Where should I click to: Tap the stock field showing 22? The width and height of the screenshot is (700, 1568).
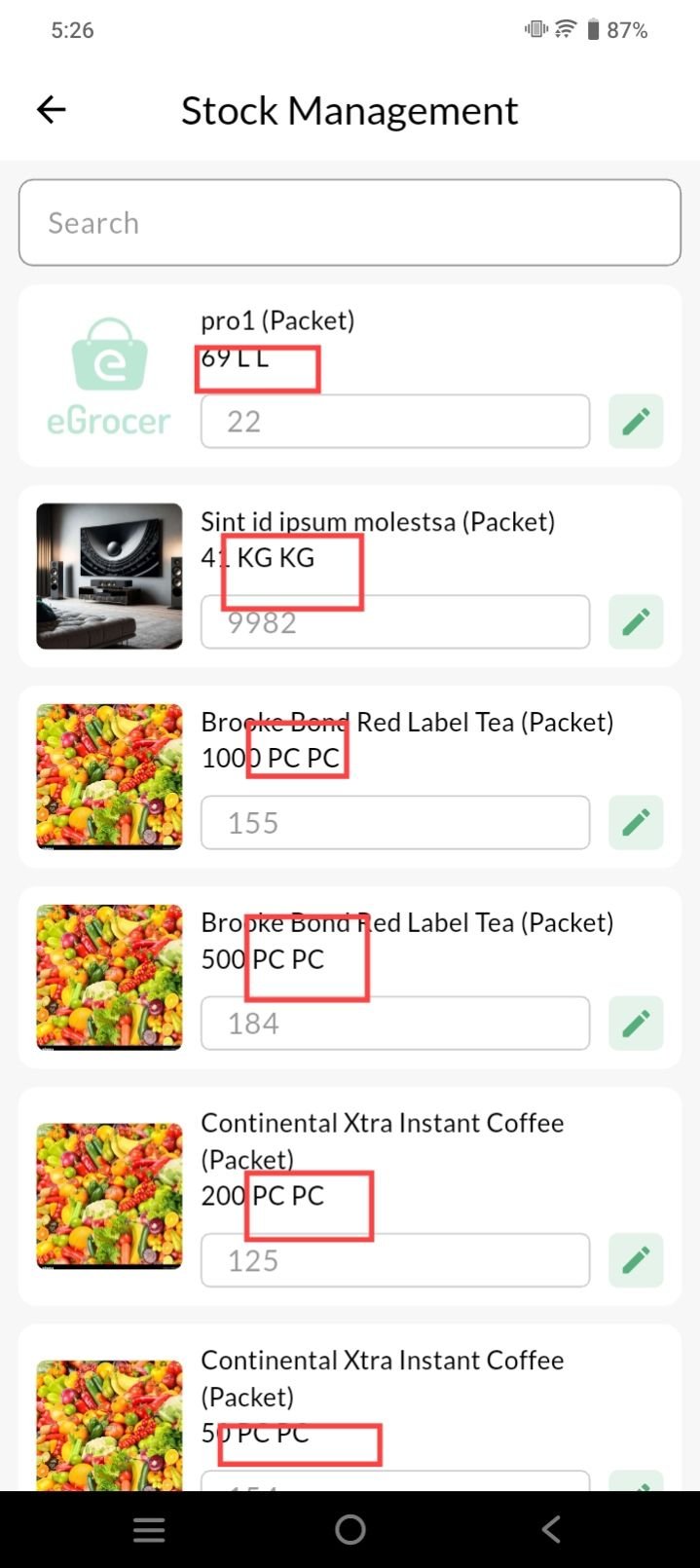tap(394, 422)
